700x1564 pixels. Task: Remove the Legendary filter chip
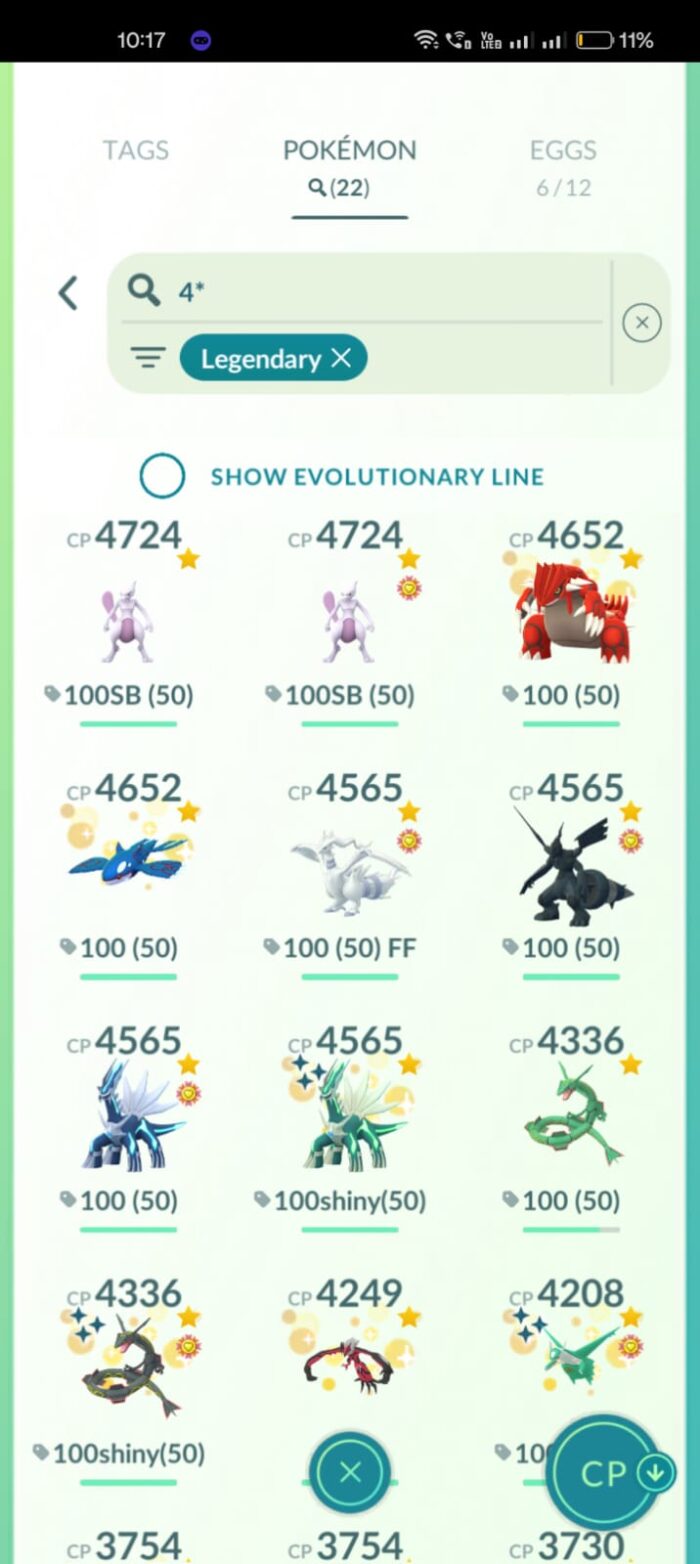[x=341, y=358]
